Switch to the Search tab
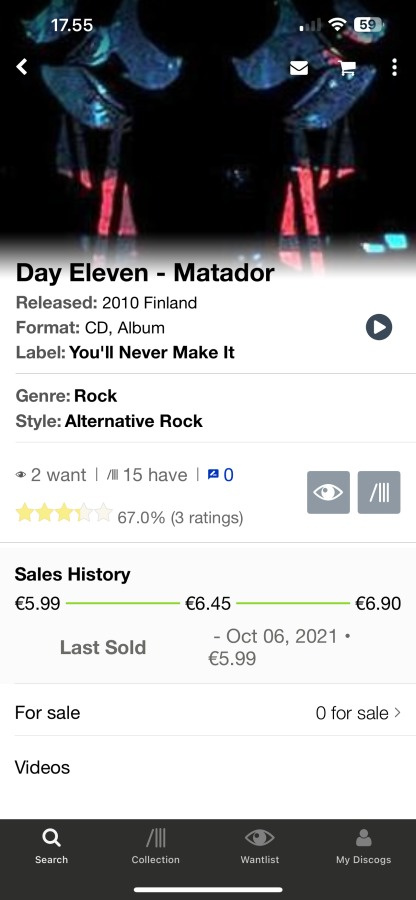Viewport: 416px width, 900px height. [x=51, y=847]
